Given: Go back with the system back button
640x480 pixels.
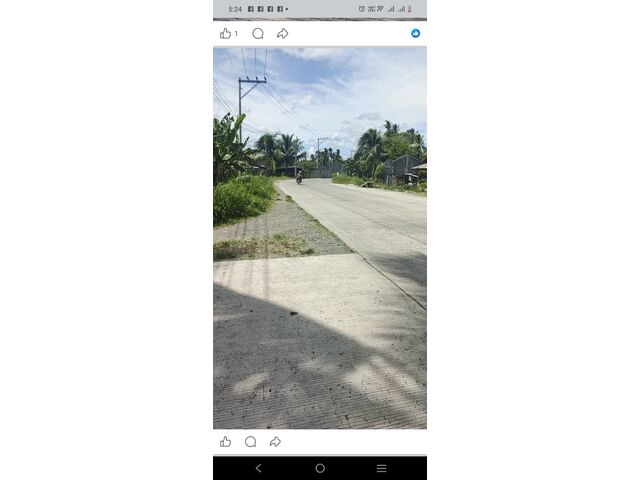Looking at the screenshot, I should (259, 468).
